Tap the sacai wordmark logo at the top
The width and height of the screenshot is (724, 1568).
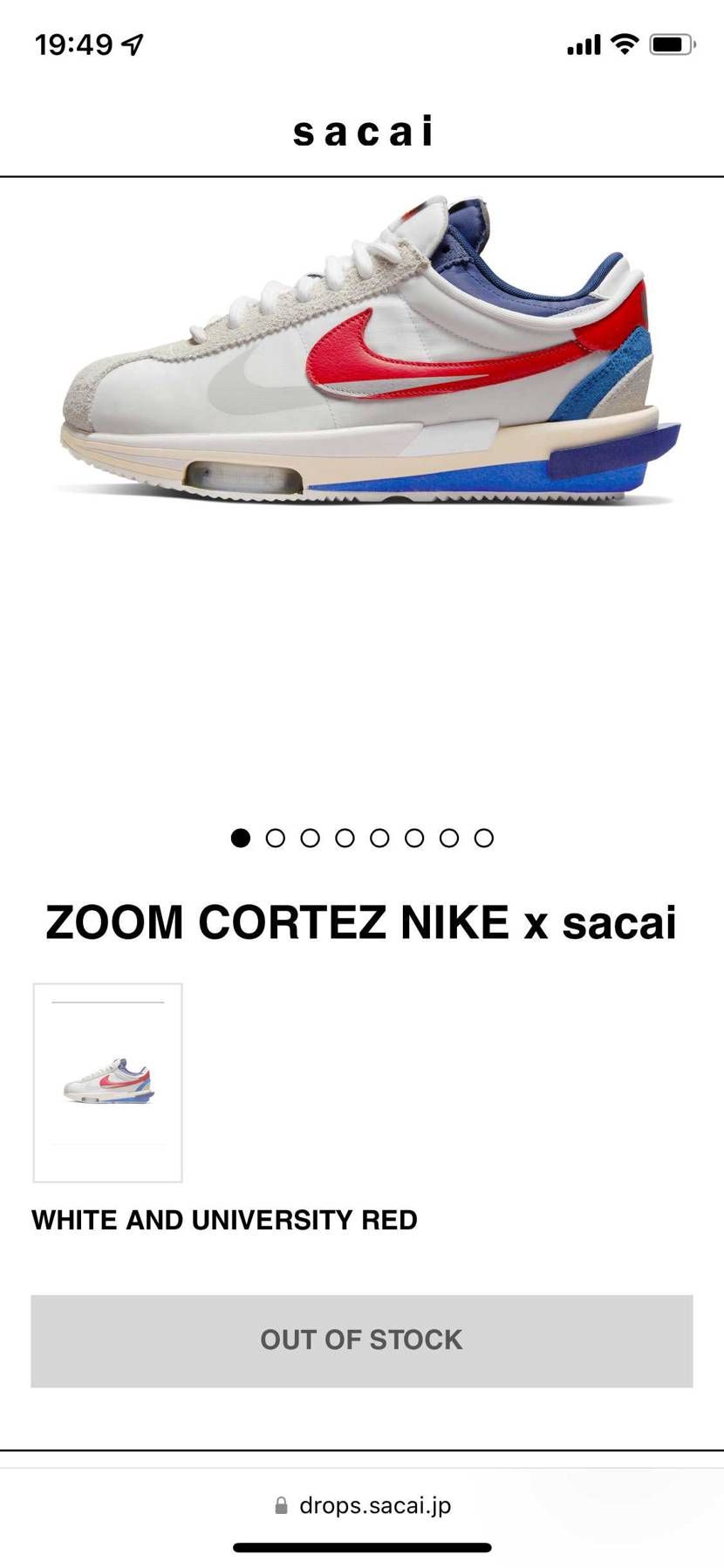[x=361, y=129]
